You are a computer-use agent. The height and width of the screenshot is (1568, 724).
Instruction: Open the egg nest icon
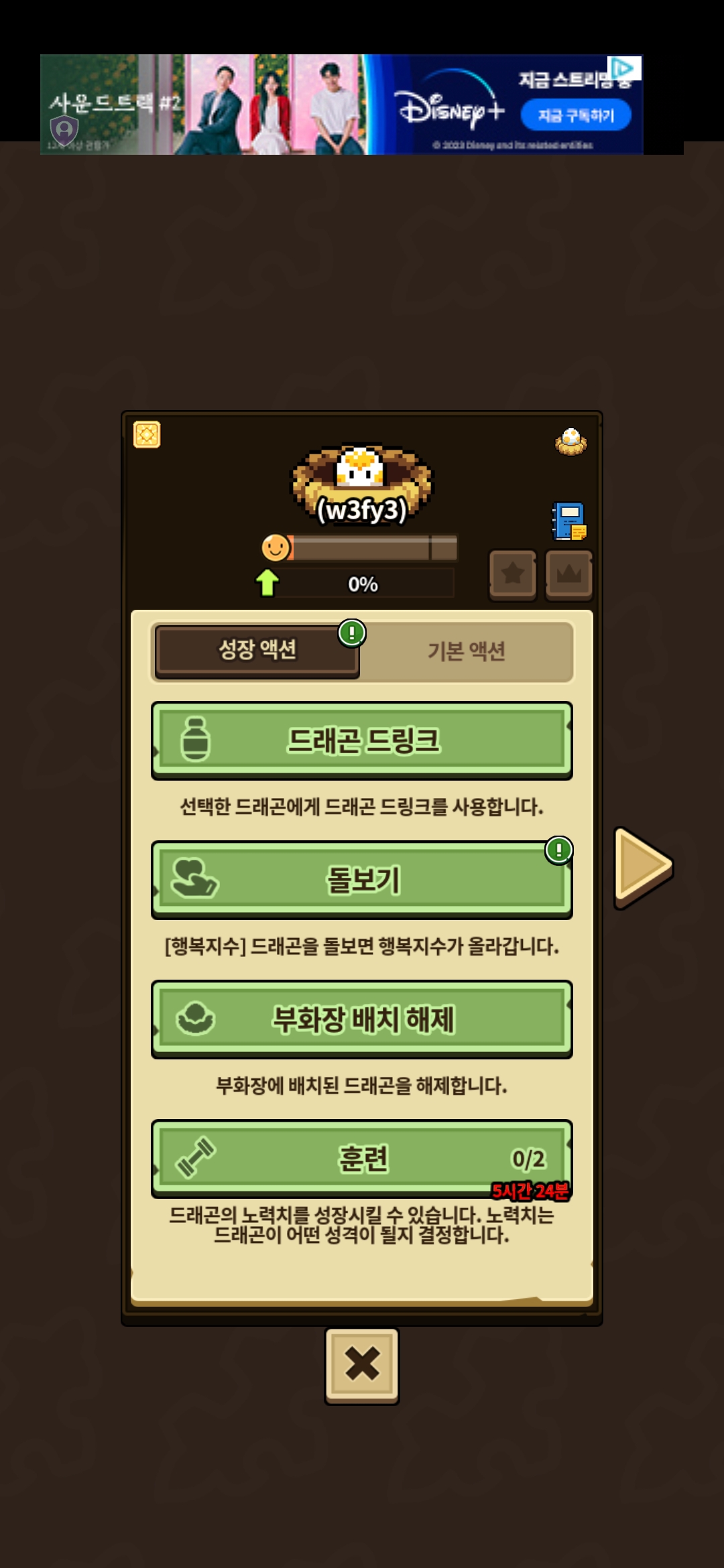point(570,442)
